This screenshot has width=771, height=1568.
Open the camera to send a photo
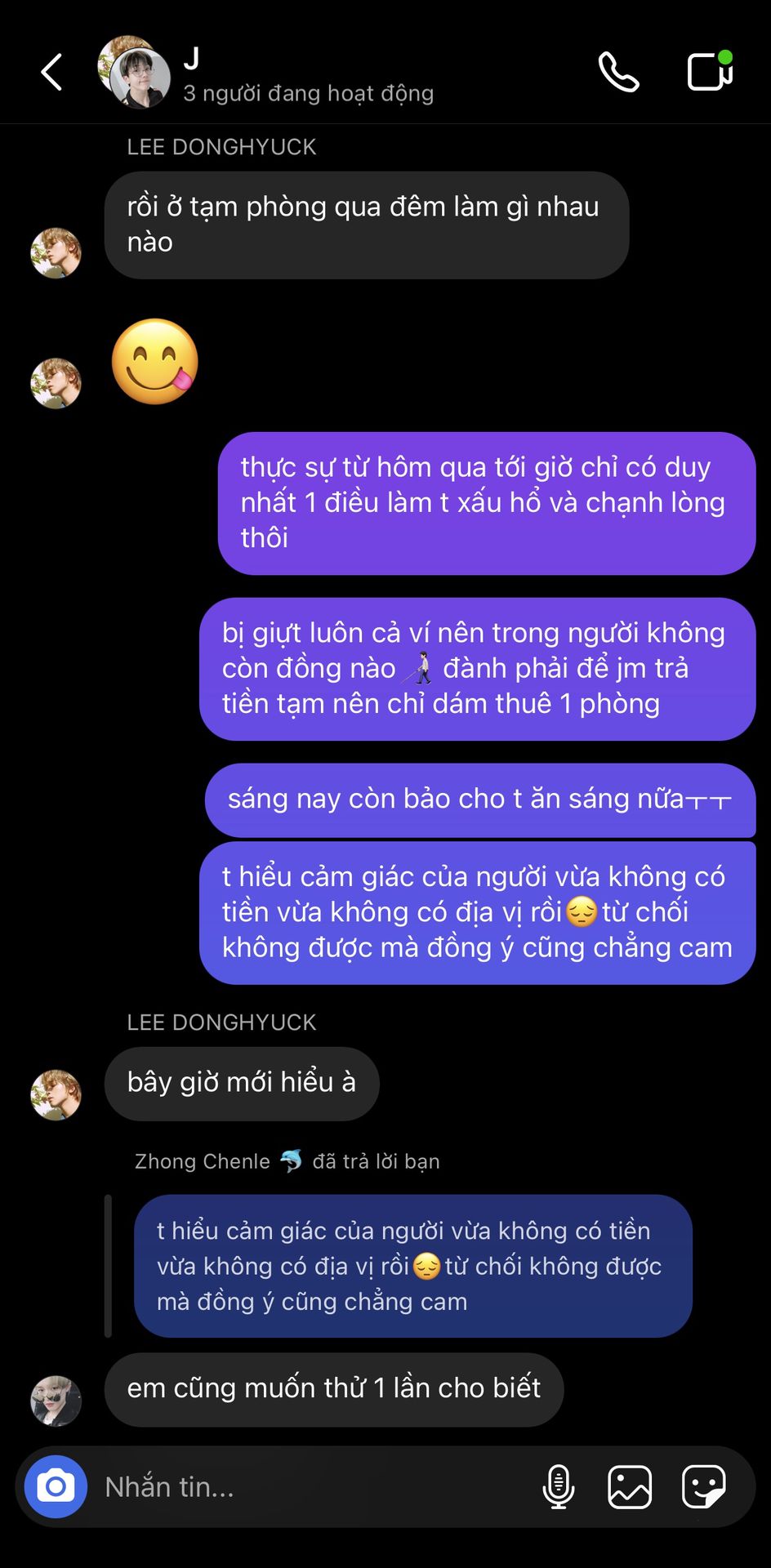pyautogui.click(x=56, y=1486)
